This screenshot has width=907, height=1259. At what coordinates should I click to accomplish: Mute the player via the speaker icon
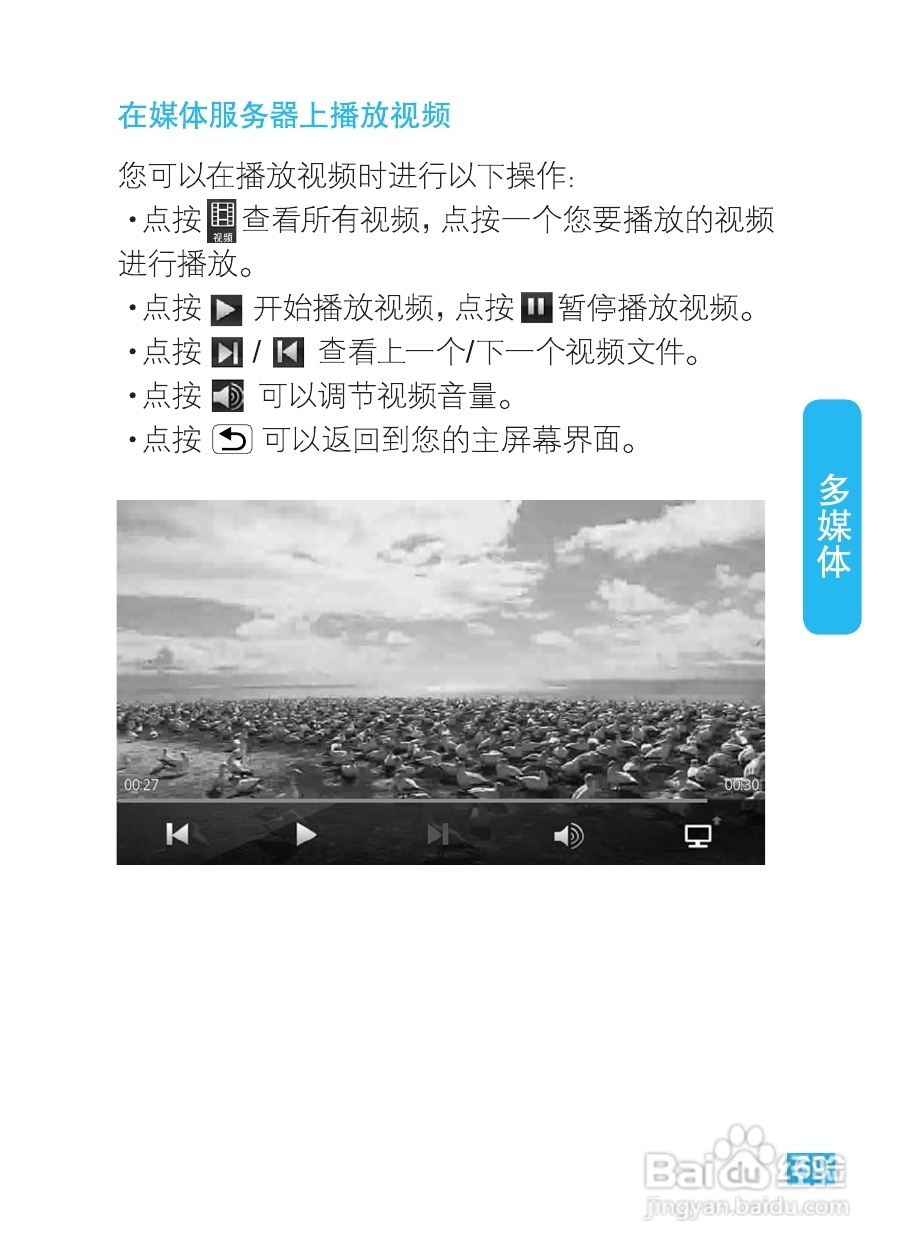tap(568, 836)
